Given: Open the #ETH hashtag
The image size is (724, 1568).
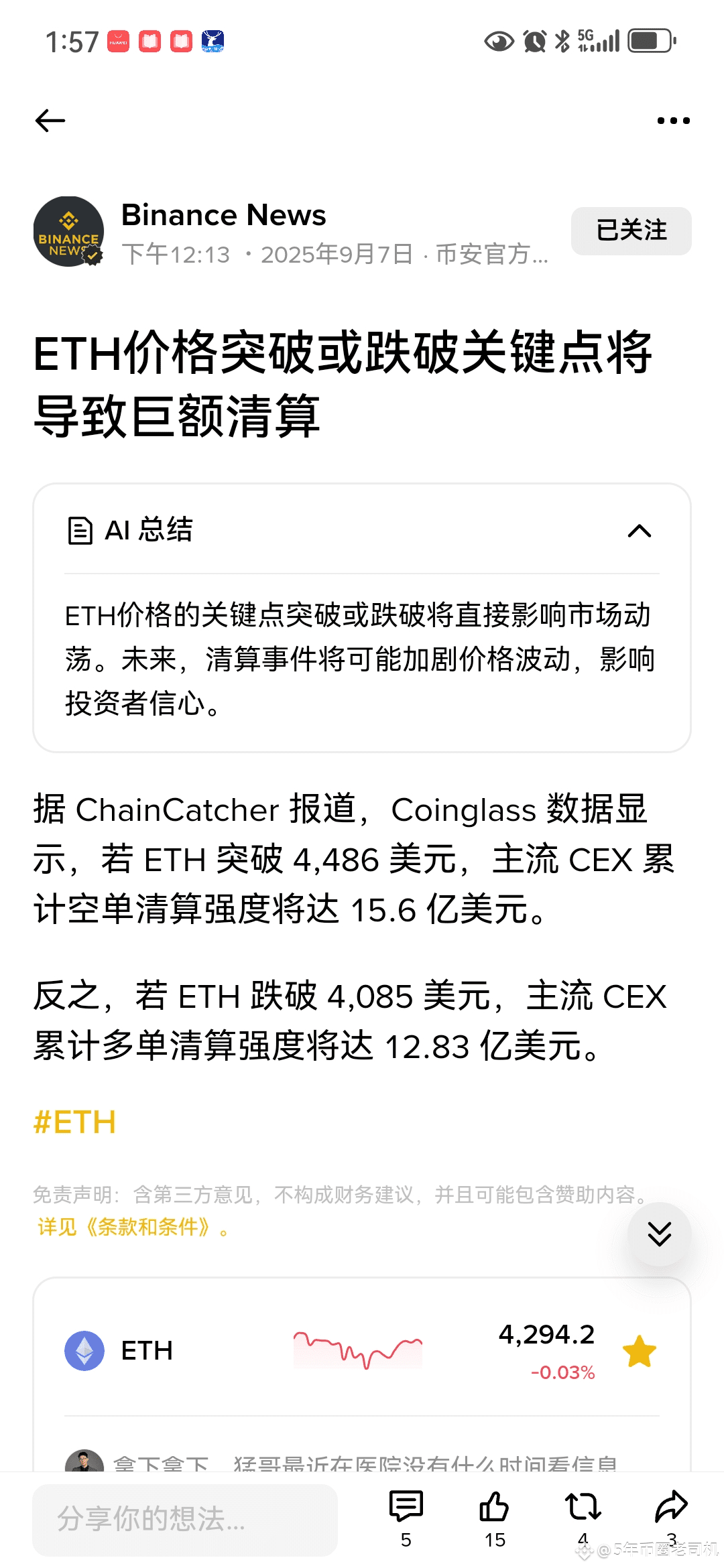Looking at the screenshot, I should [74, 1122].
